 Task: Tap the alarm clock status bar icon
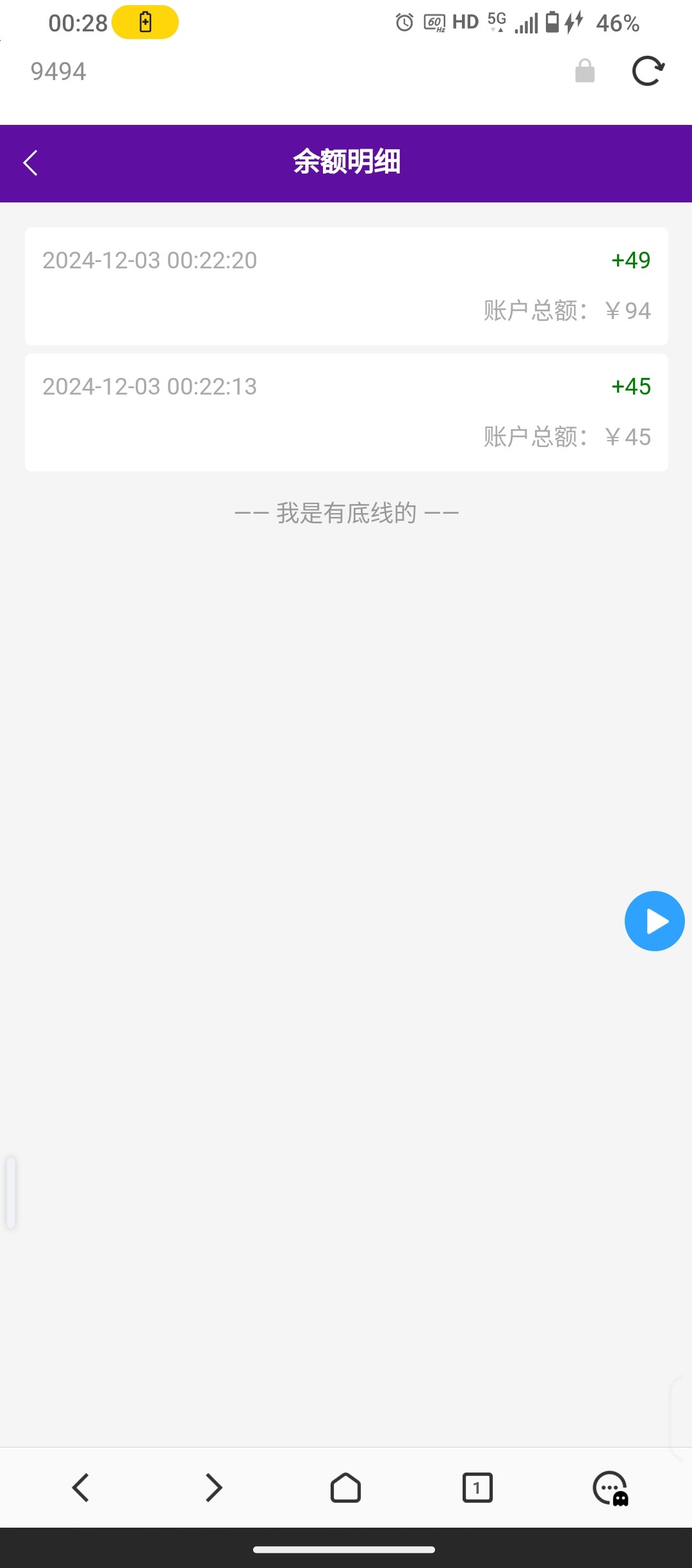click(404, 21)
